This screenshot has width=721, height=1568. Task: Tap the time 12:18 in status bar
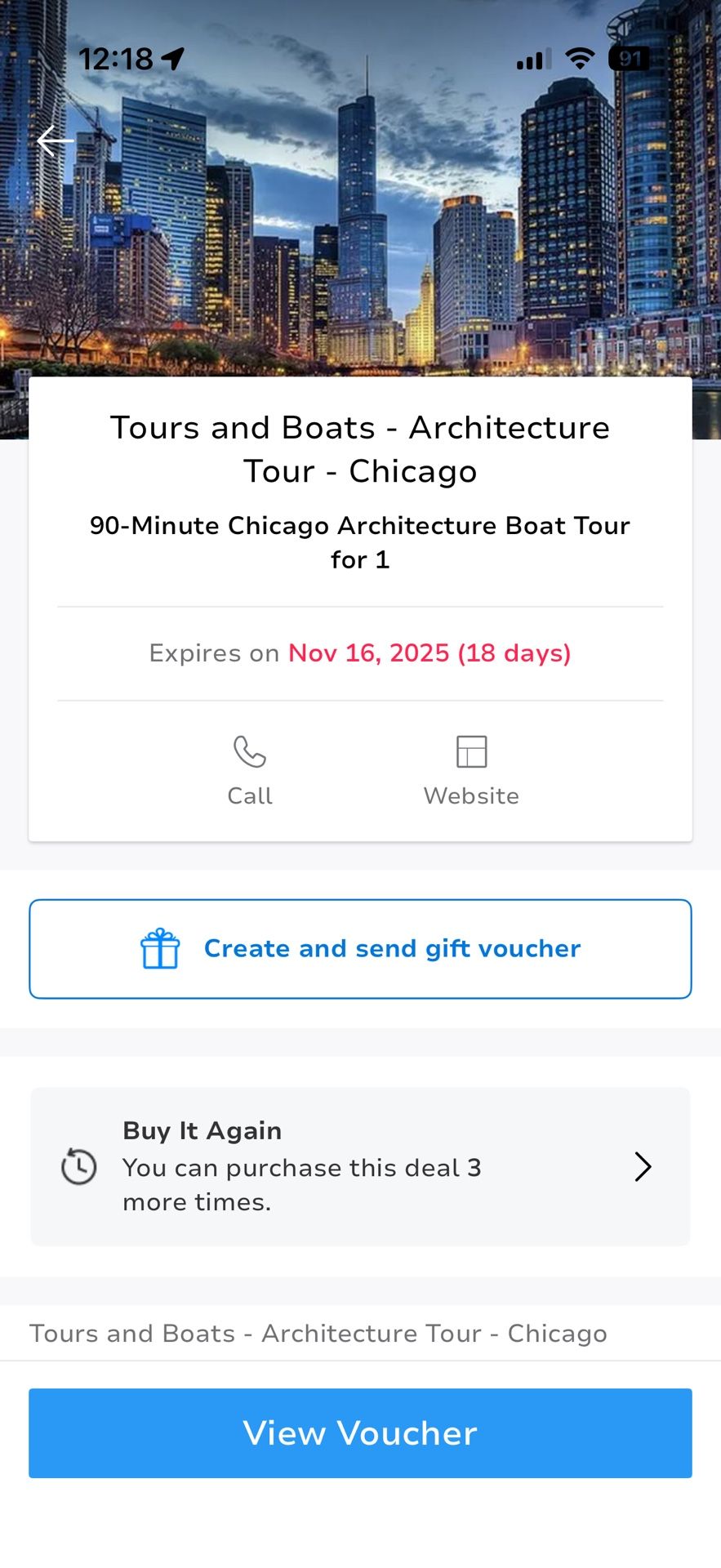[119, 58]
